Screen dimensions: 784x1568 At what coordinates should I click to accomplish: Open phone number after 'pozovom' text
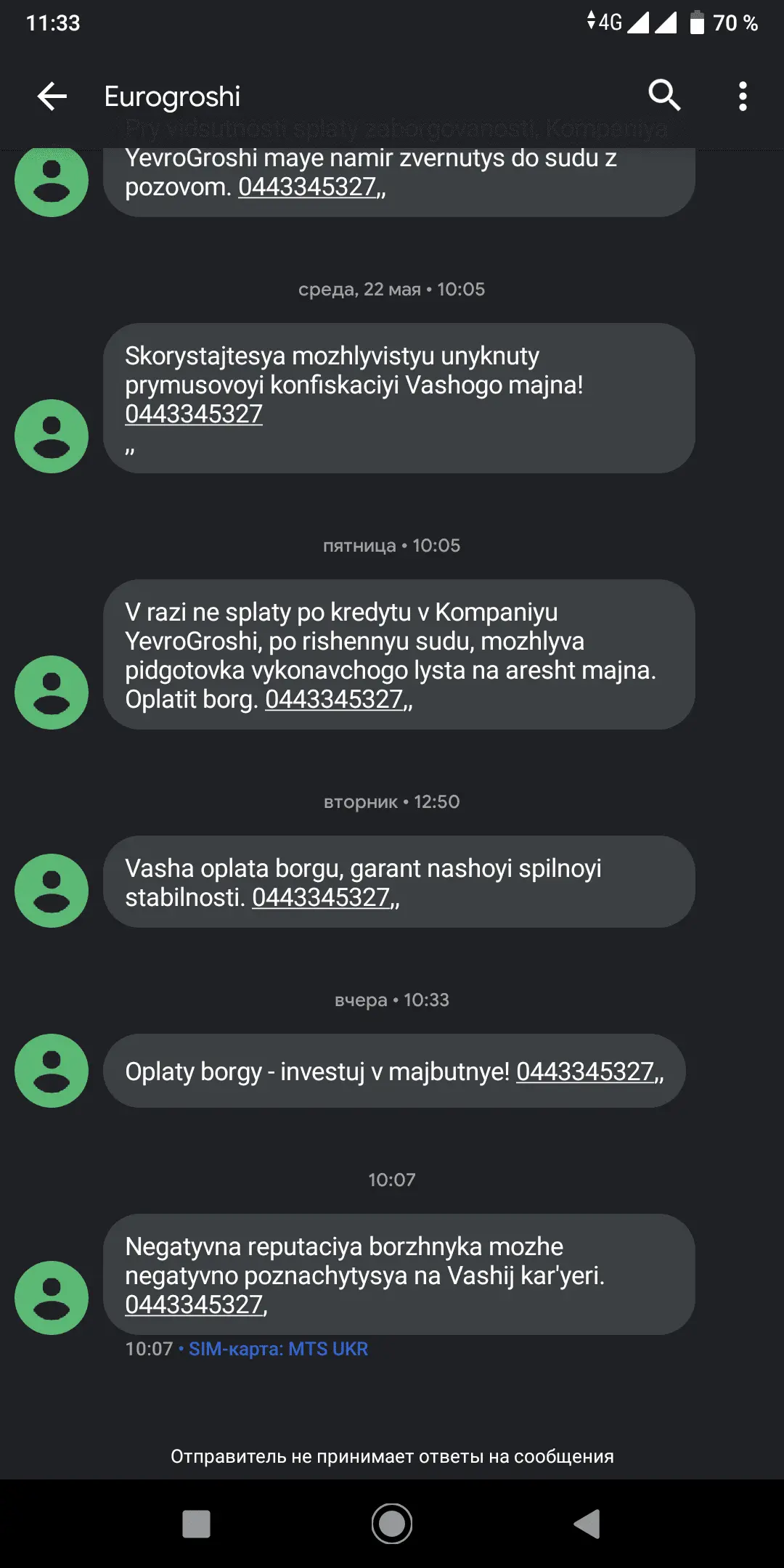pos(307,187)
